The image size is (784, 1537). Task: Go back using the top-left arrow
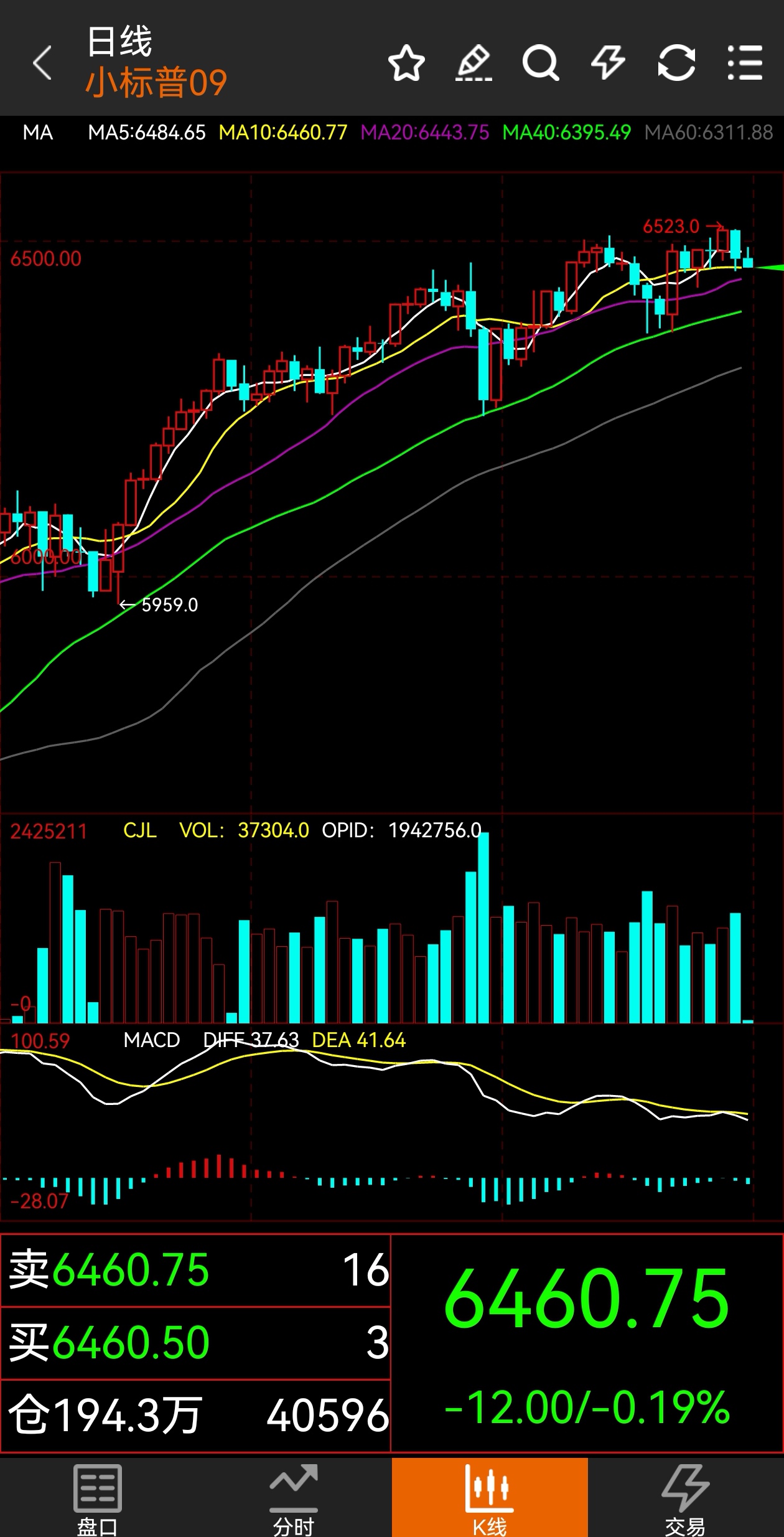pyautogui.click(x=42, y=63)
